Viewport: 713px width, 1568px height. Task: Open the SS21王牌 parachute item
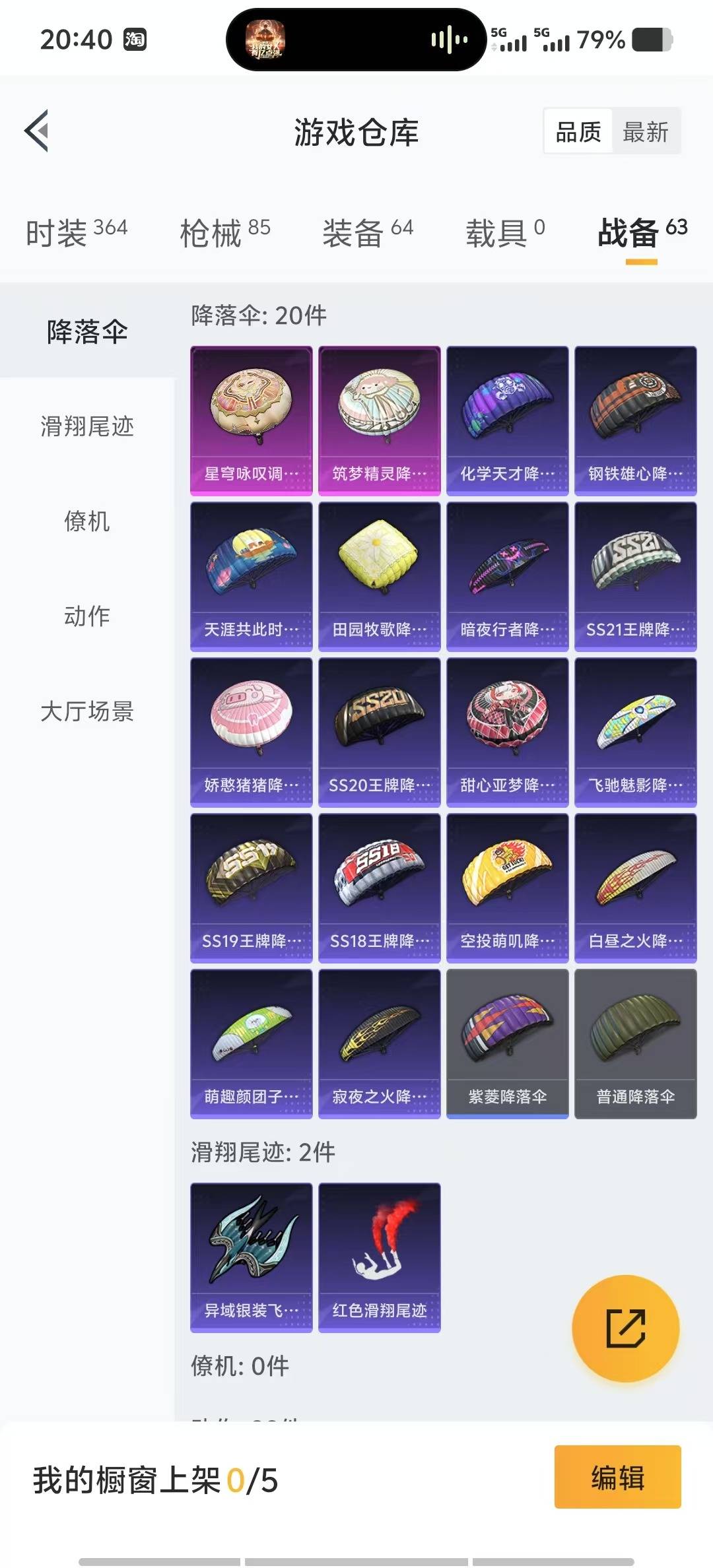pos(636,576)
